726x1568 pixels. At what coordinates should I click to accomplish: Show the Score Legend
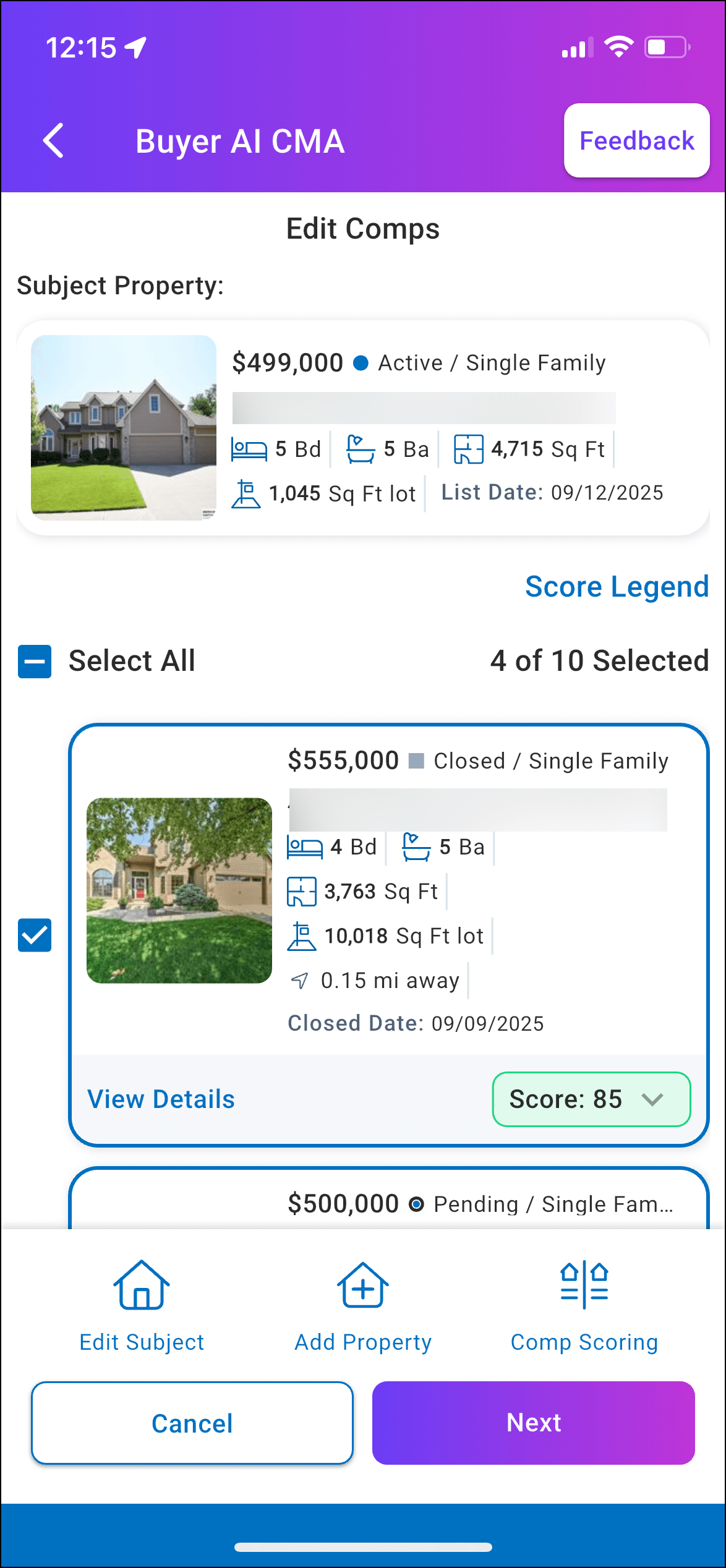[616, 586]
